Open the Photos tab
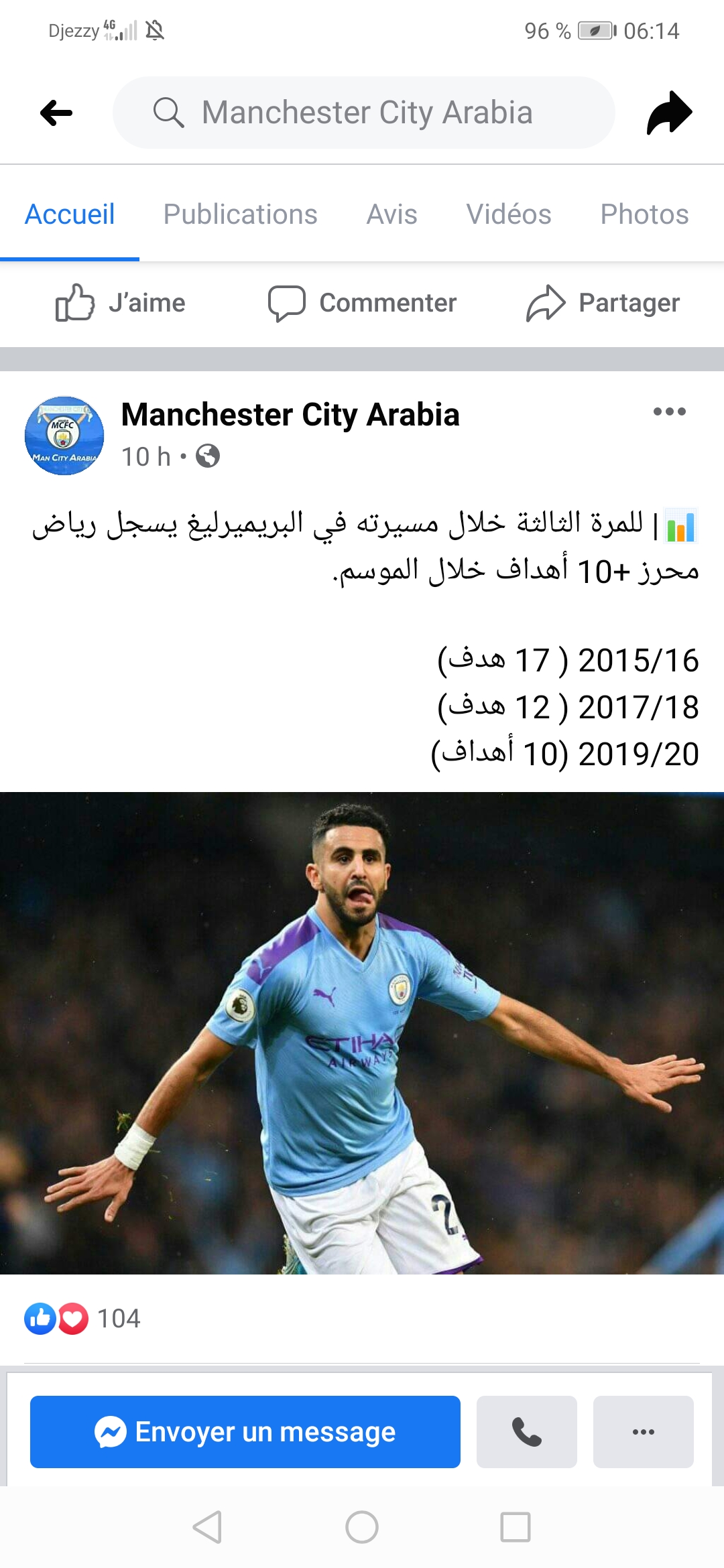 click(x=644, y=214)
